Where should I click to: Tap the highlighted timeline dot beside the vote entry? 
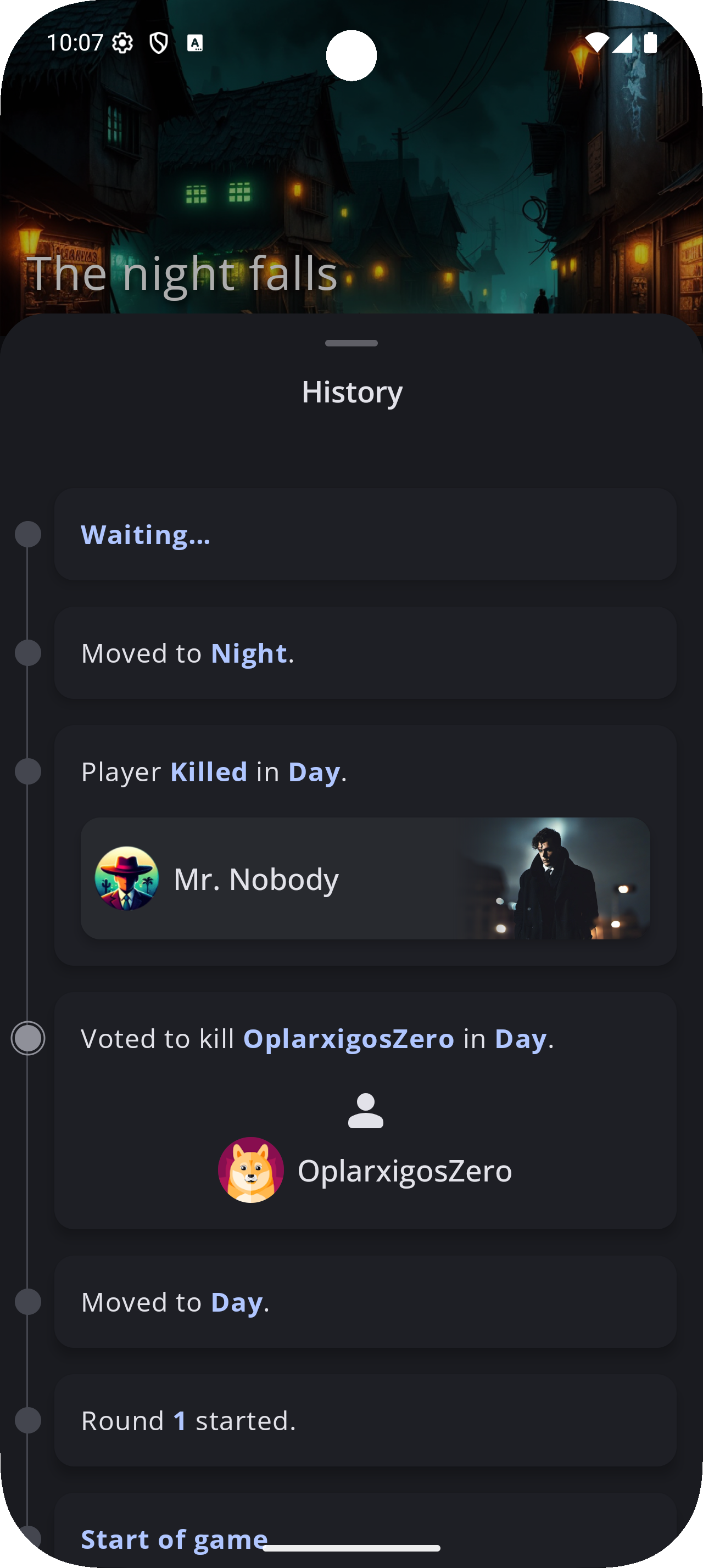27,1039
